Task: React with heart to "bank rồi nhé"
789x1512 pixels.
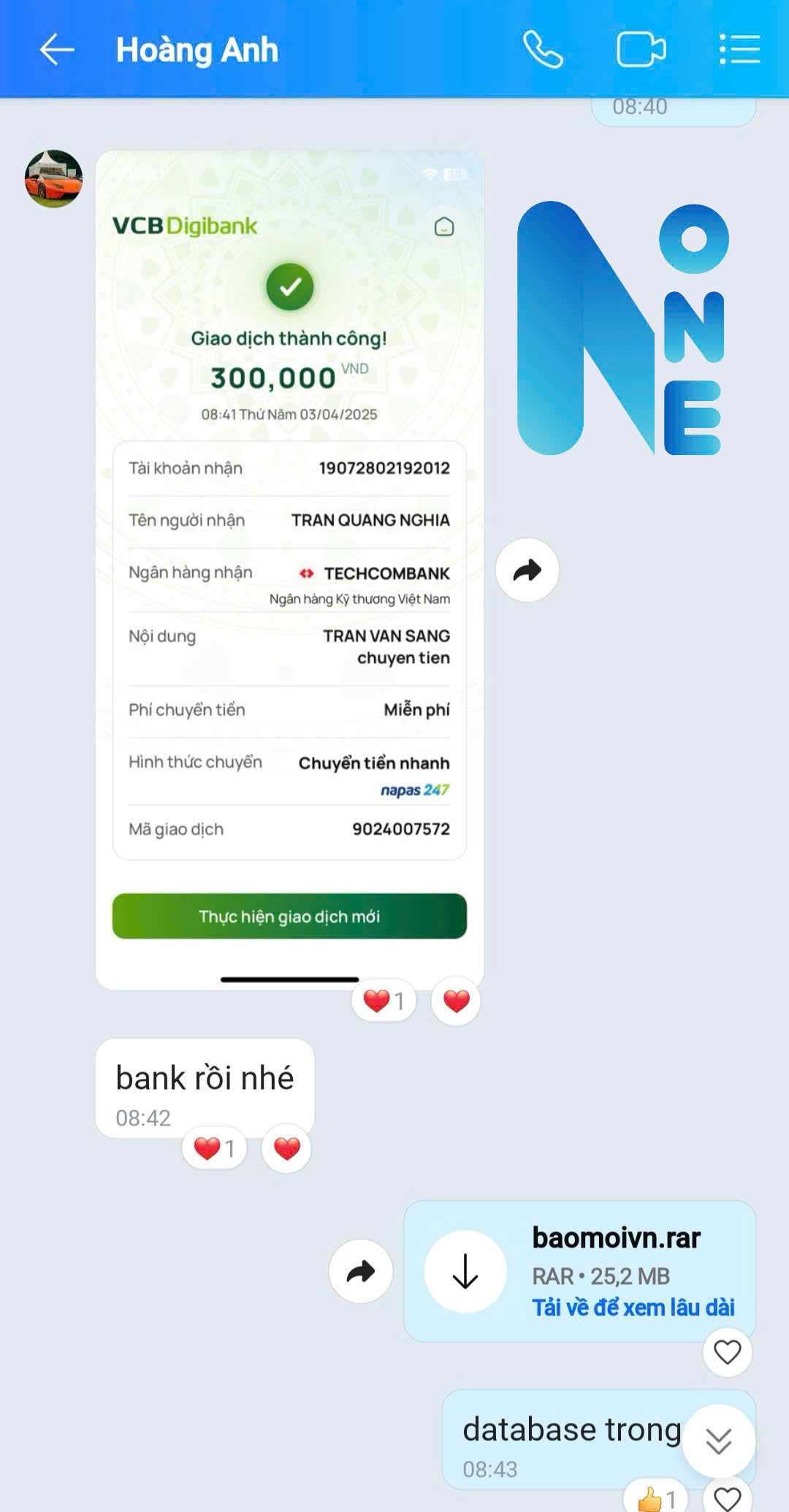Action: pos(286,1149)
